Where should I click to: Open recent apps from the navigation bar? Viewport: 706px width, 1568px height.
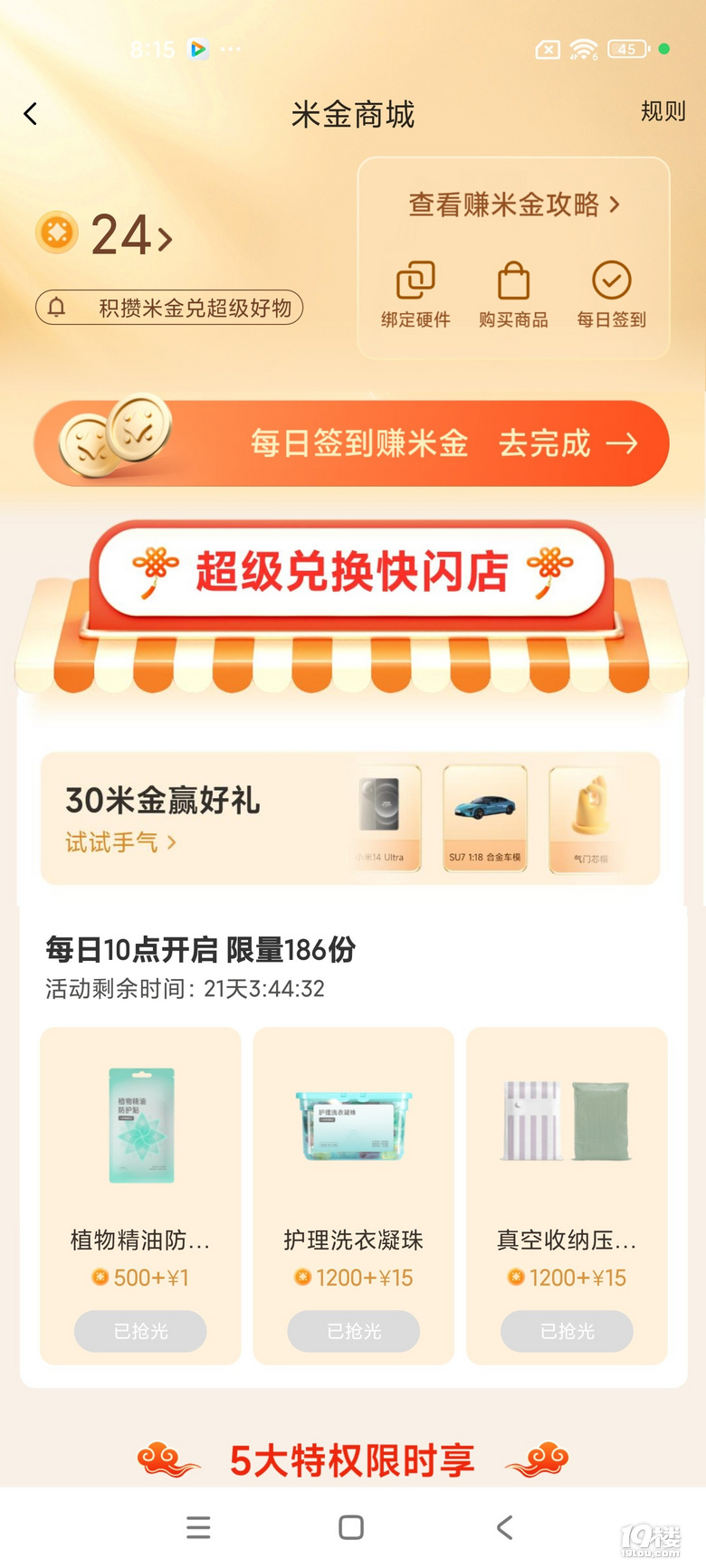pyautogui.click(x=198, y=1527)
